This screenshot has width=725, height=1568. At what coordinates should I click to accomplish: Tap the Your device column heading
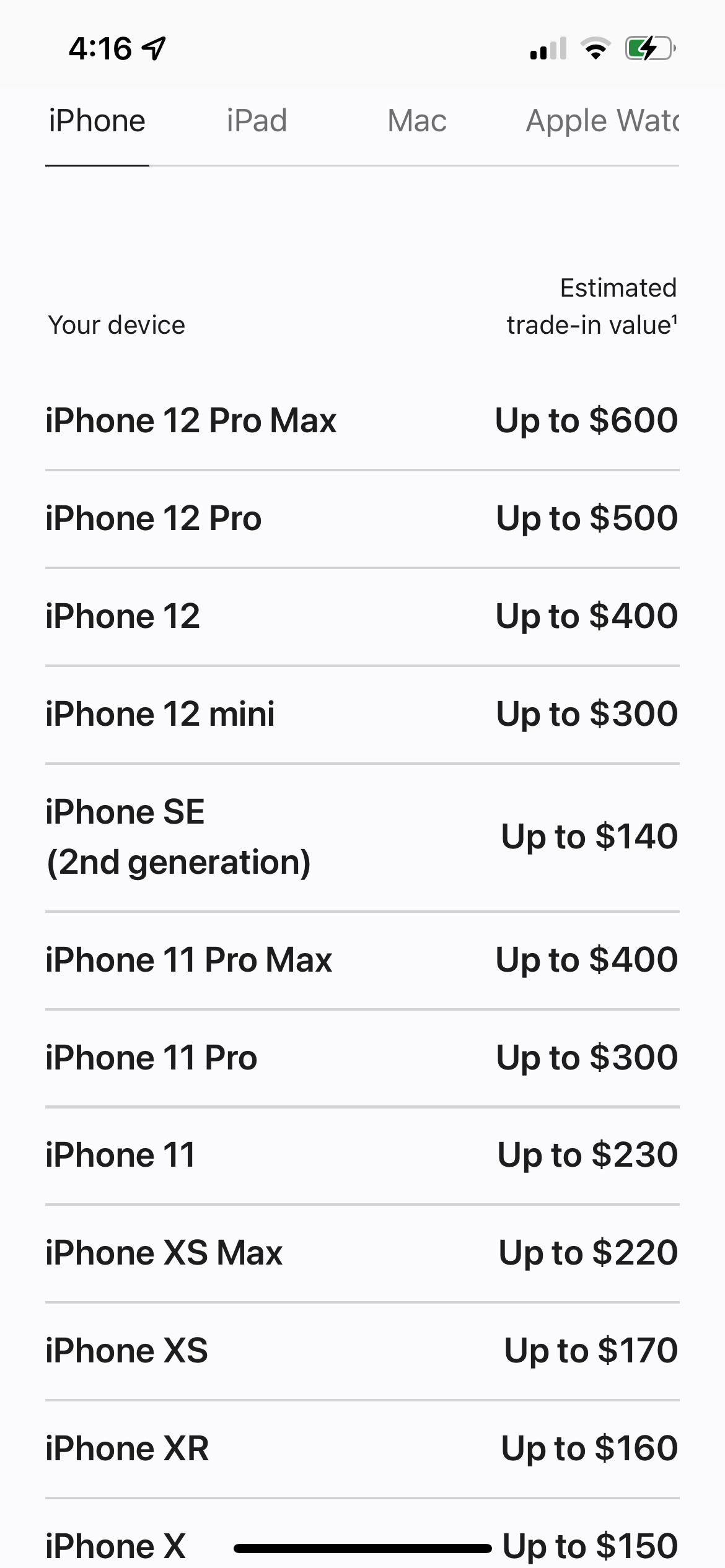[x=116, y=324]
